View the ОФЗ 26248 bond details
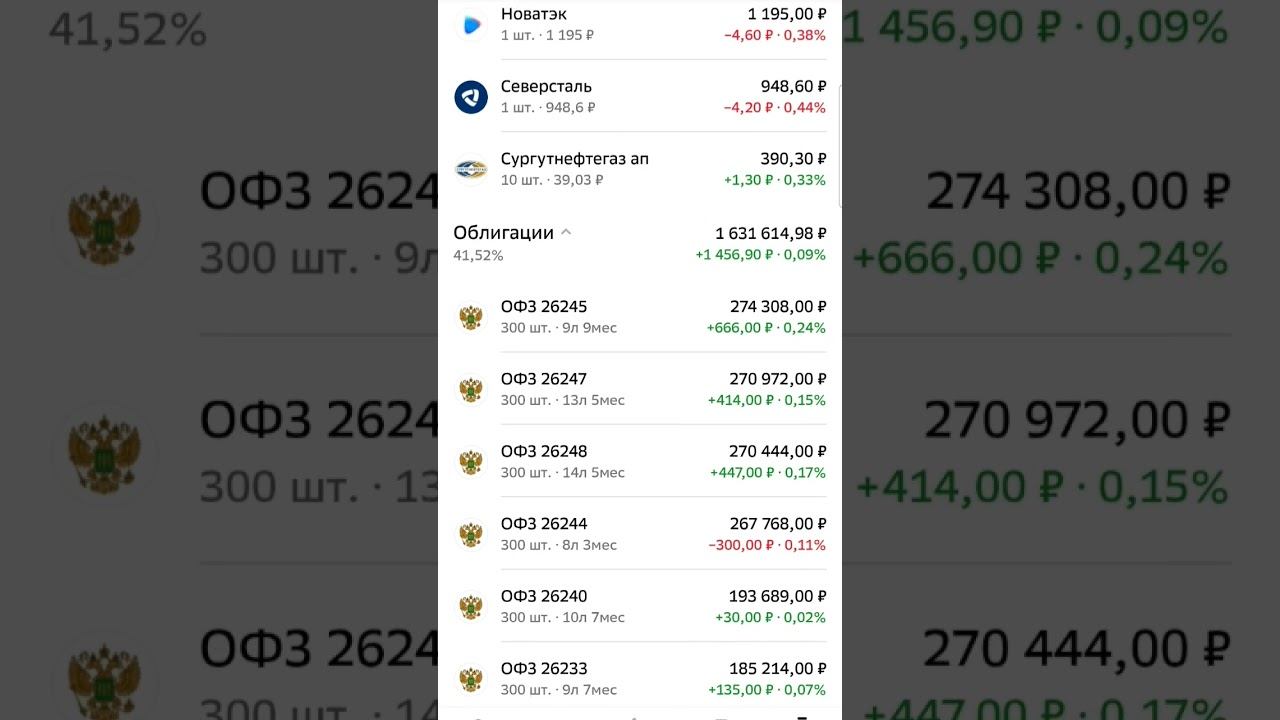Viewport: 1280px width, 720px height. pyautogui.click(x=639, y=461)
